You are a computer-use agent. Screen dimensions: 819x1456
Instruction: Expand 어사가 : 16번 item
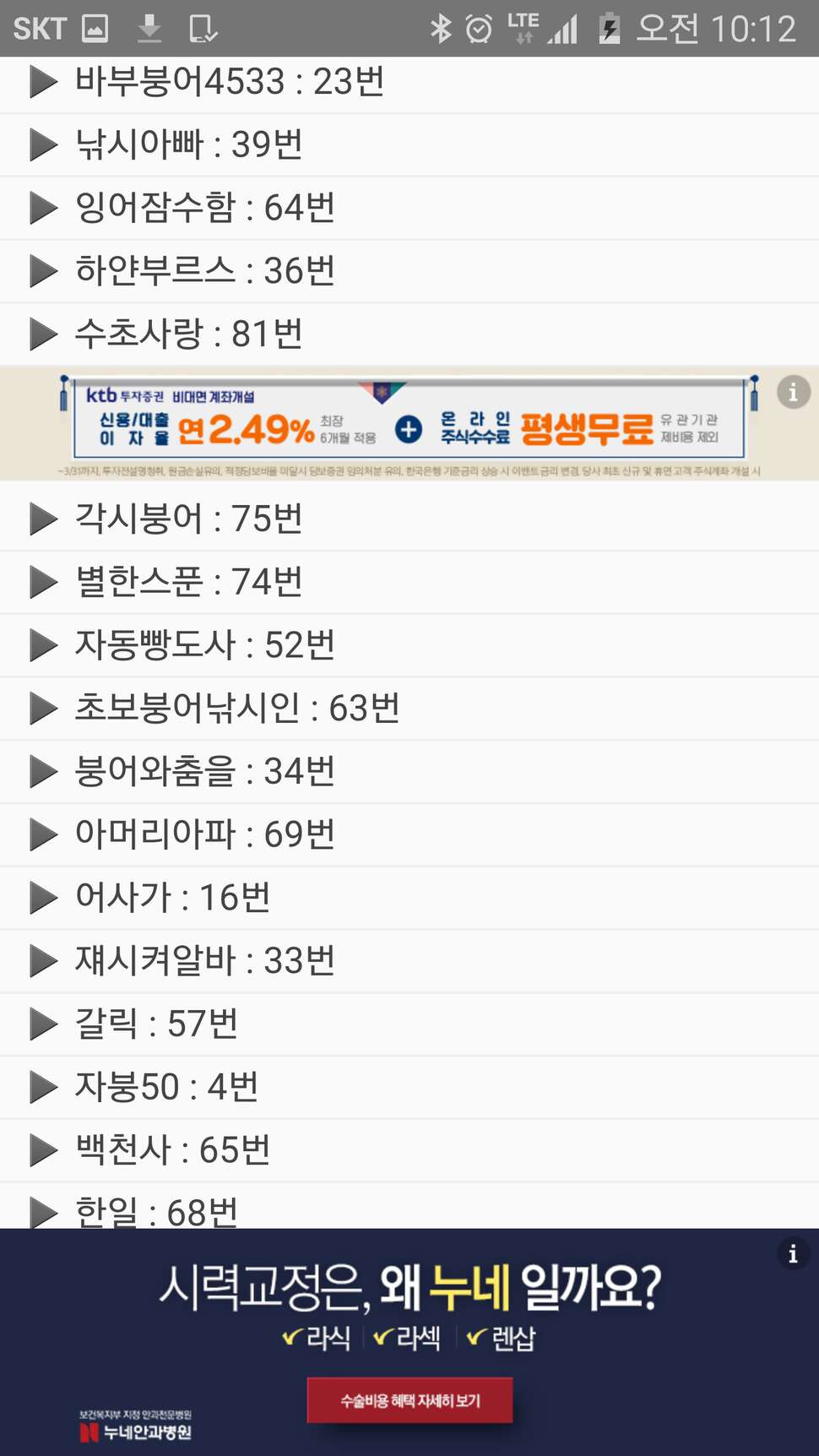click(x=409, y=898)
